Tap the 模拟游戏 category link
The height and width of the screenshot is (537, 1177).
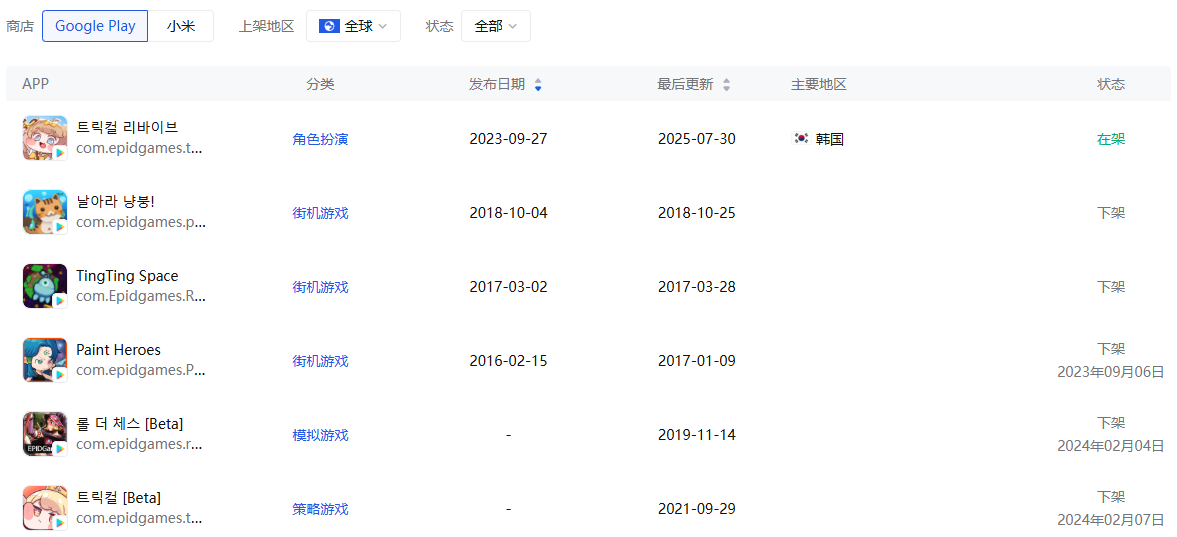320,435
